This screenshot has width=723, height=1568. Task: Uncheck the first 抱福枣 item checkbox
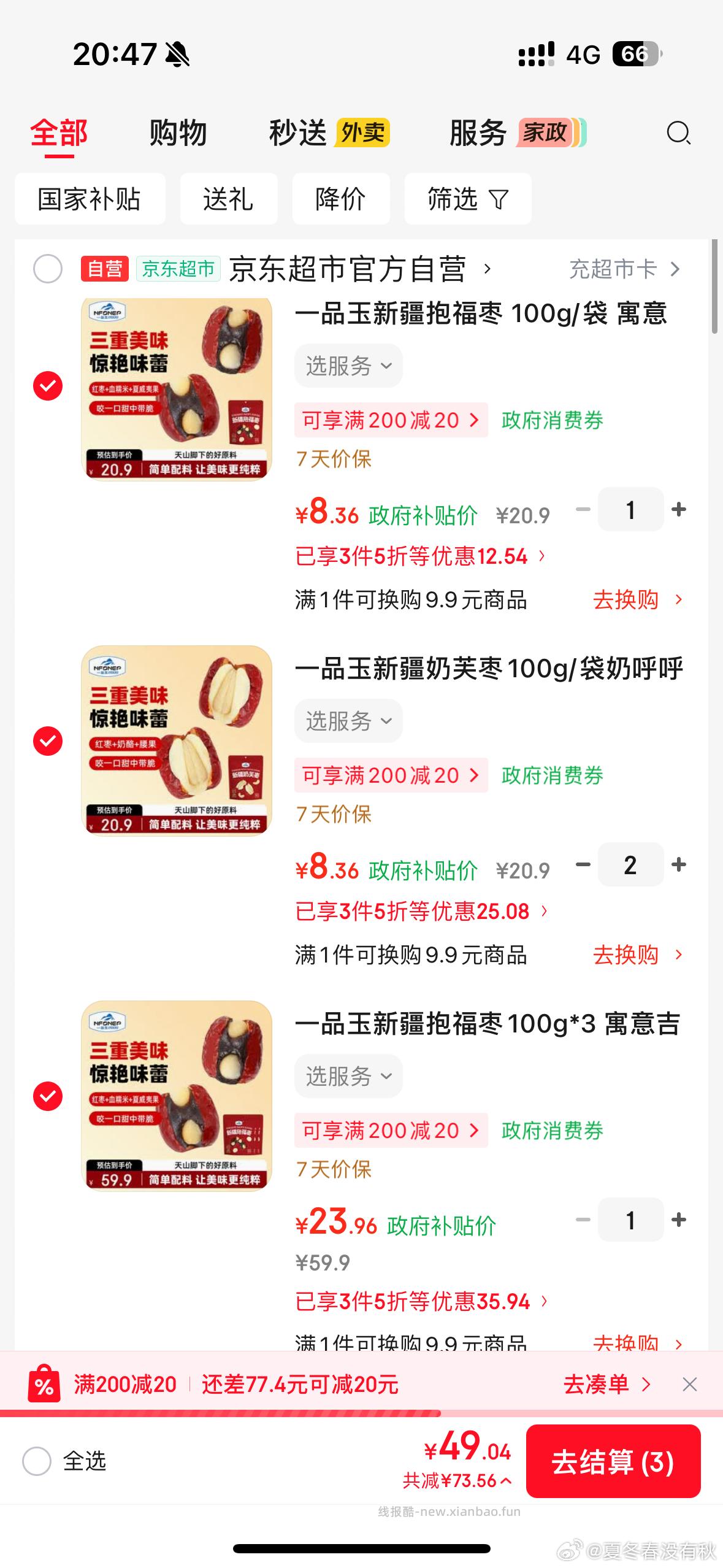click(x=47, y=387)
